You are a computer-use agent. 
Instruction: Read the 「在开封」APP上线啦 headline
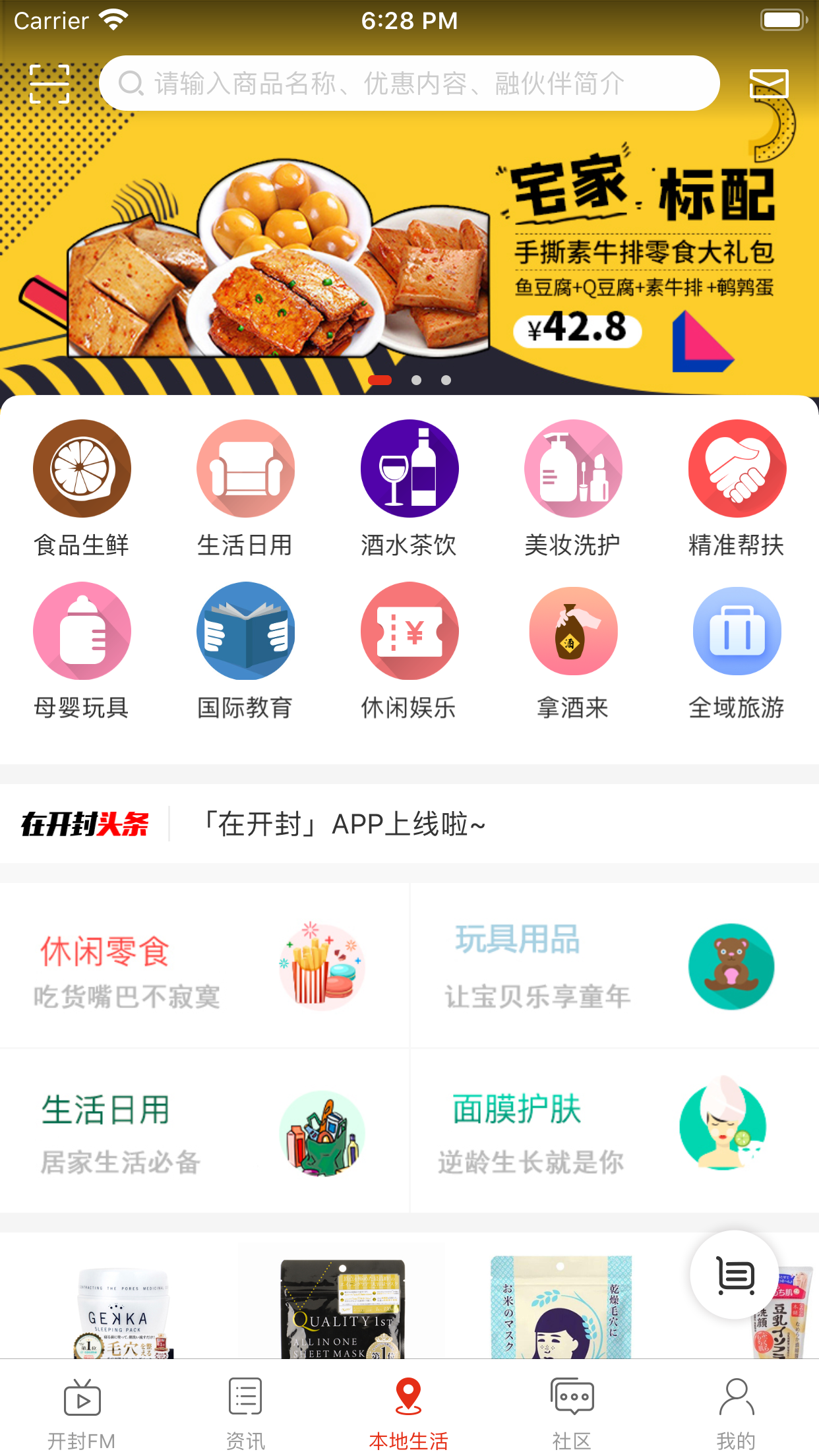coord(343,824)
